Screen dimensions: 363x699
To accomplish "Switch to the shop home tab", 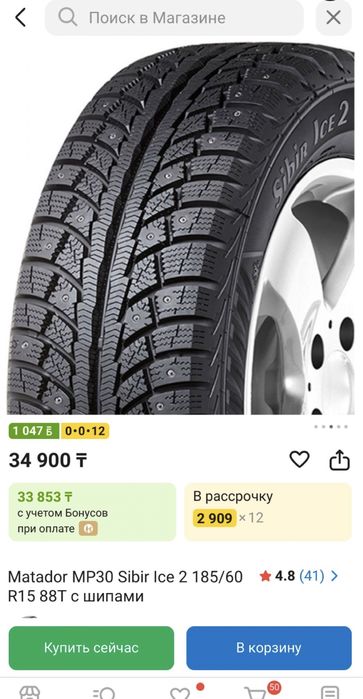I will point(30,691).
